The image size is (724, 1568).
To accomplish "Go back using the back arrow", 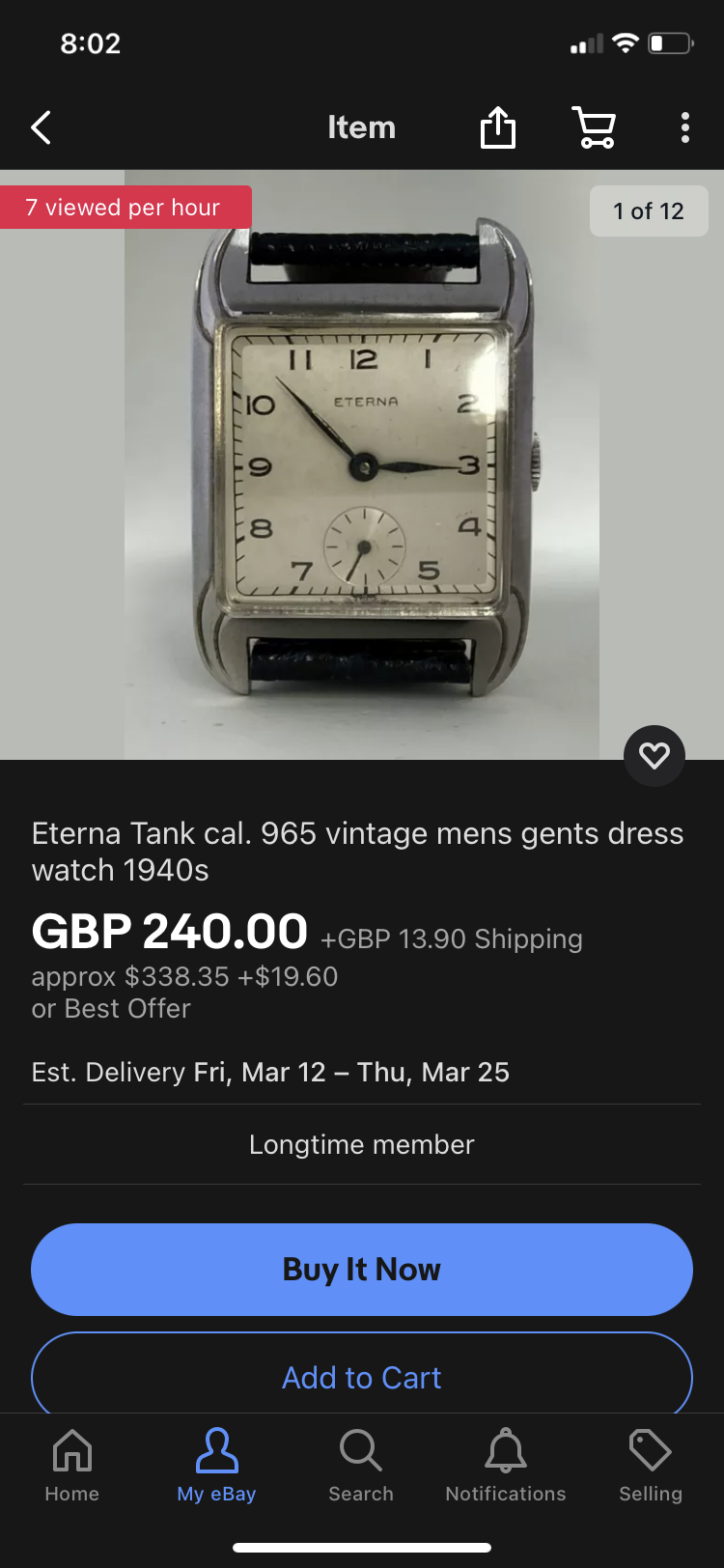I will tap(41, 127).
